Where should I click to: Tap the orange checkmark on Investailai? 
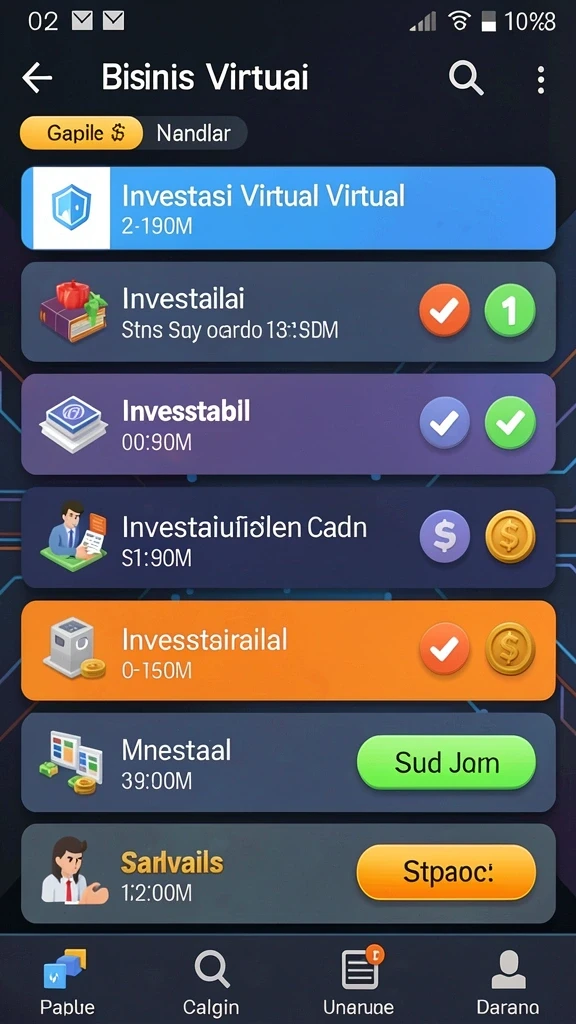[444, 310]
